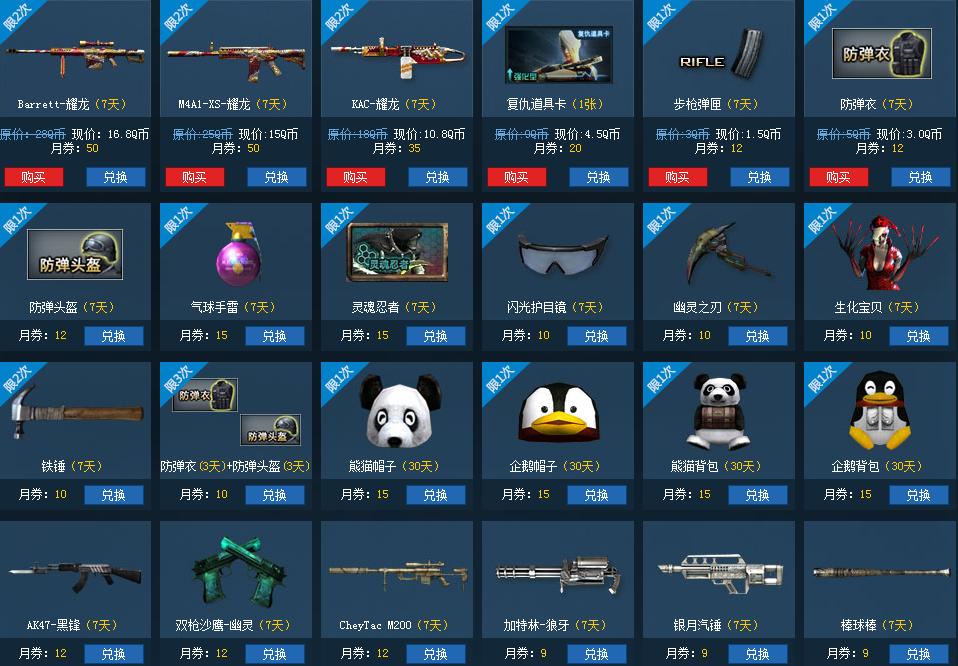Image resolution: width=958 pixels, height=666 pixels.
Task: Tap 兑换 for 防弹头盔
Action: (x=113, y=336)
